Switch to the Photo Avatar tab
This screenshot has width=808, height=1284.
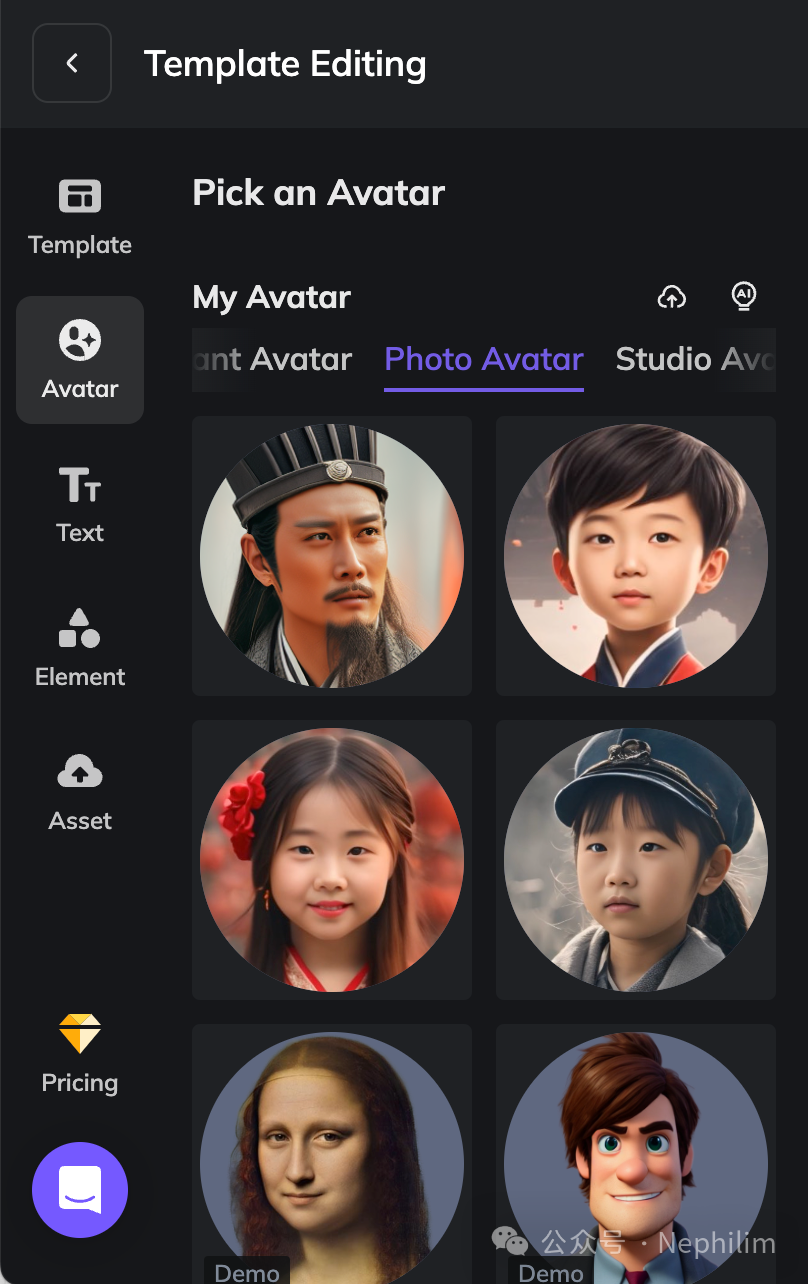[484, 359]
